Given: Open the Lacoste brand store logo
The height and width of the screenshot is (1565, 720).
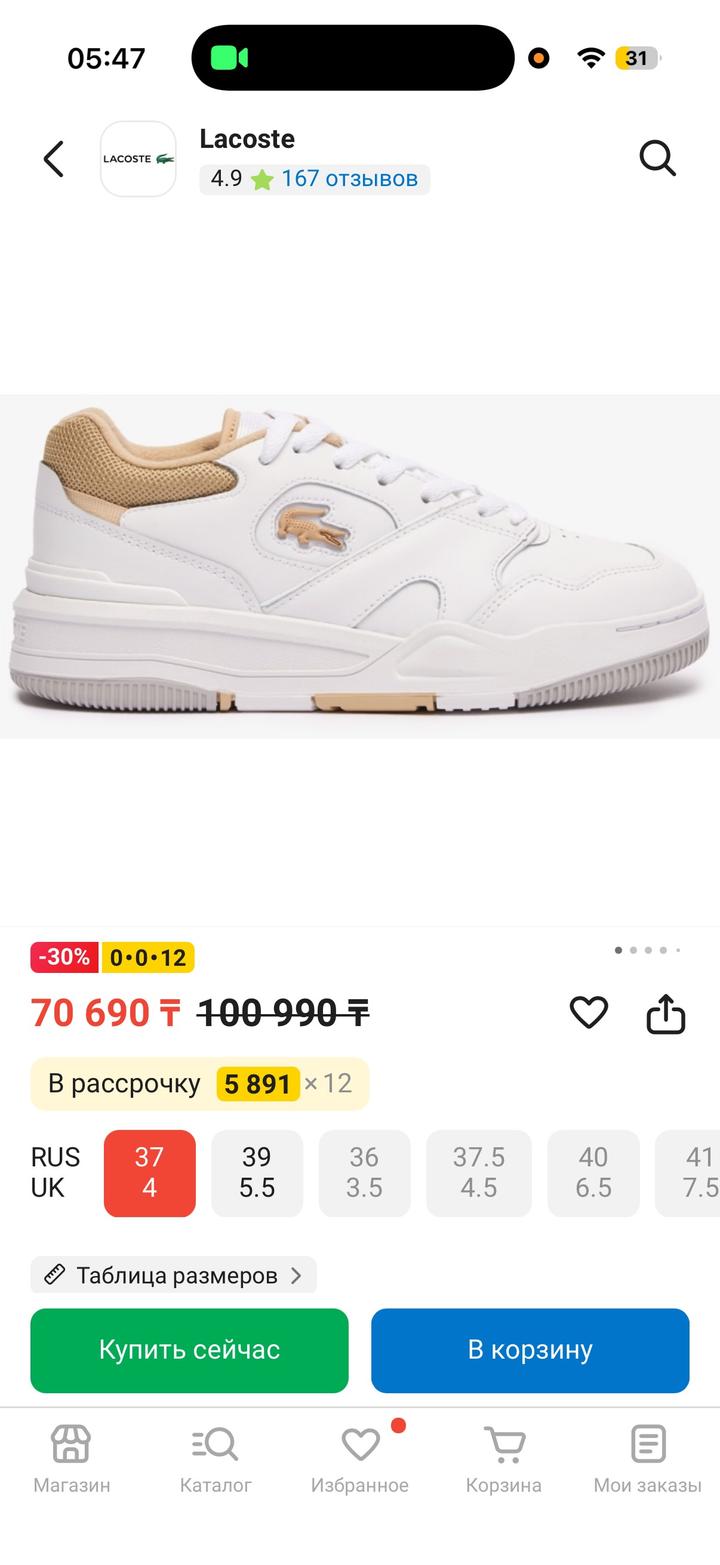Looking at the screenshot, I should coord(138,159).
